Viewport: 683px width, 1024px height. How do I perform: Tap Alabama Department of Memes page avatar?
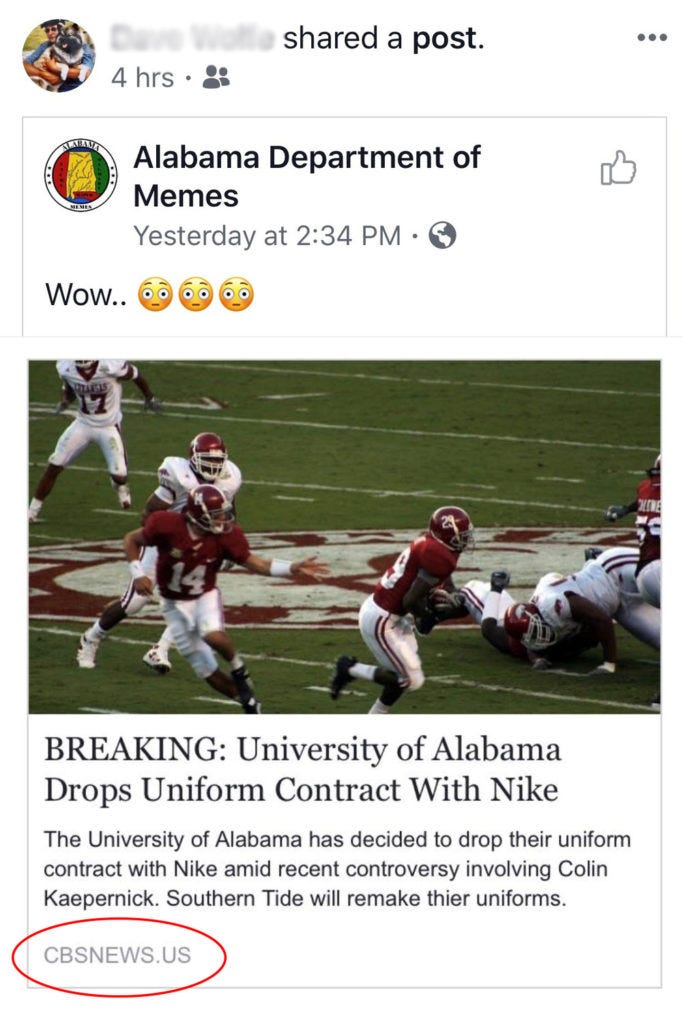[x=81, y=176]
